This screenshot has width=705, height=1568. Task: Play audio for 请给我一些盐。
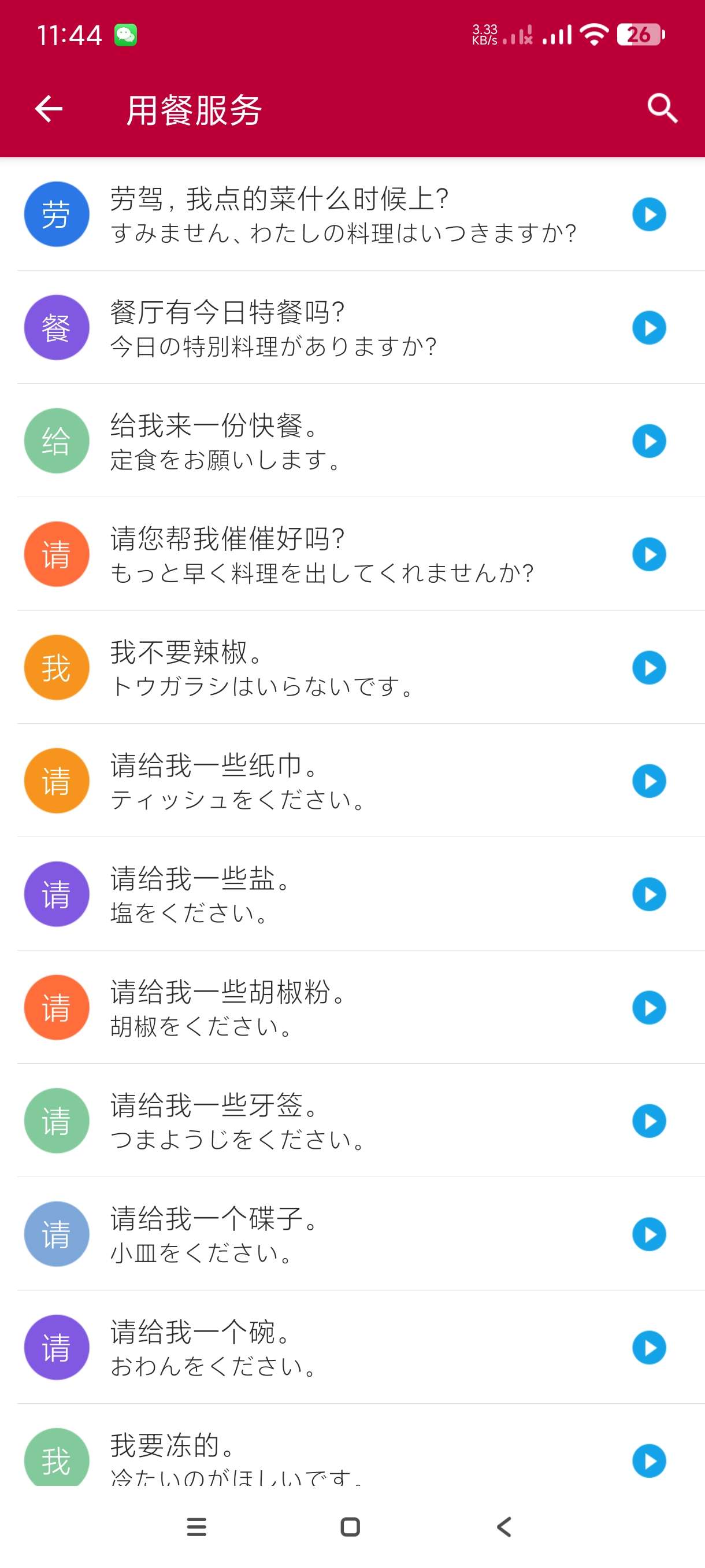pos(649,894)
